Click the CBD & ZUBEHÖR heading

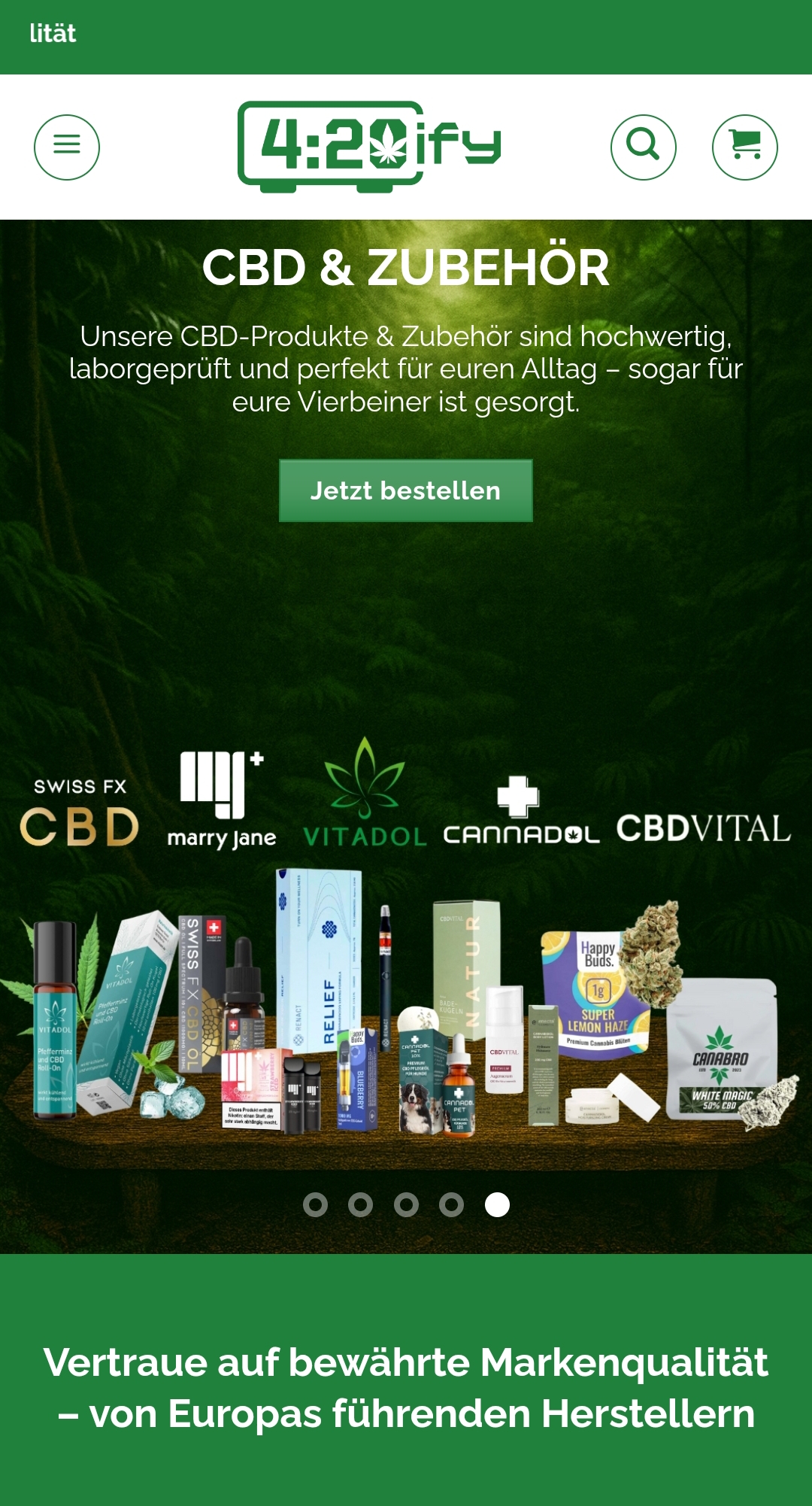406,269
